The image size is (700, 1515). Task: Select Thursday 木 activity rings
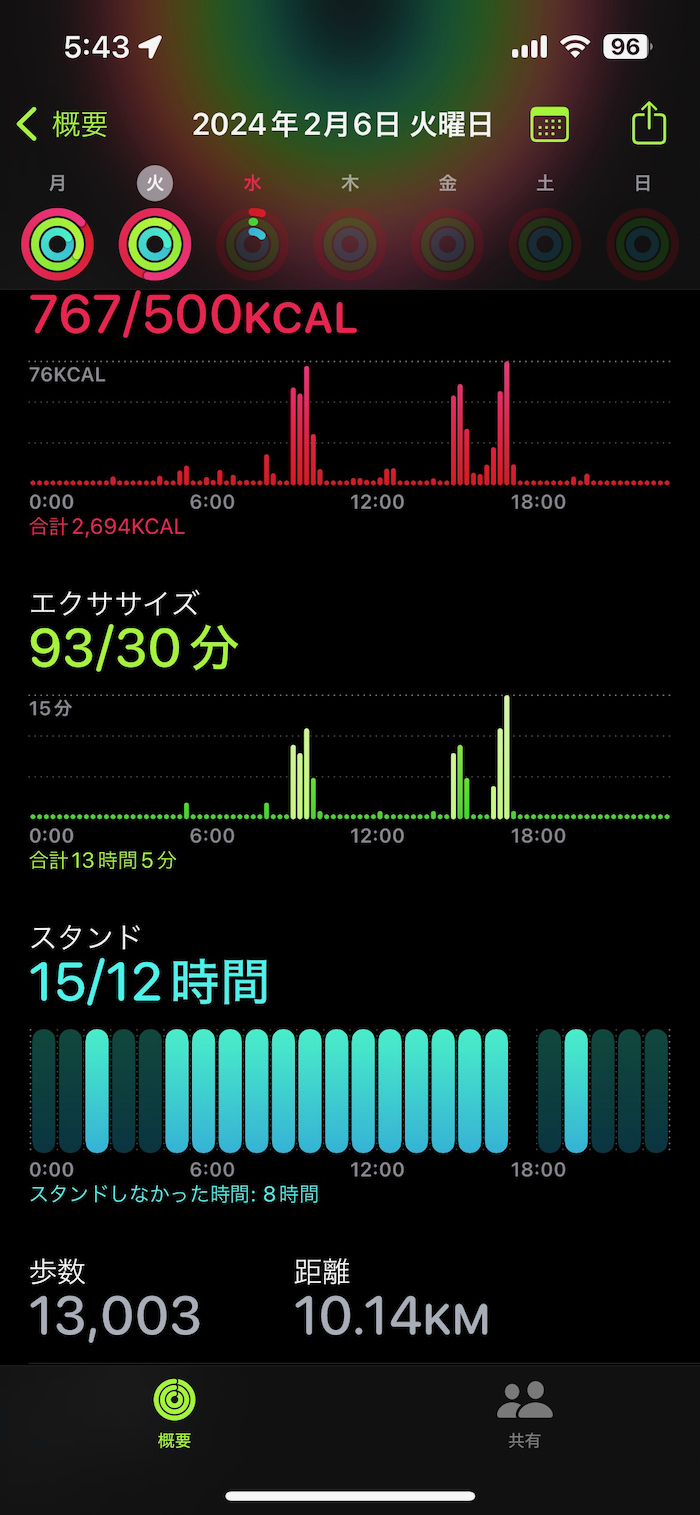pos(350,243)
